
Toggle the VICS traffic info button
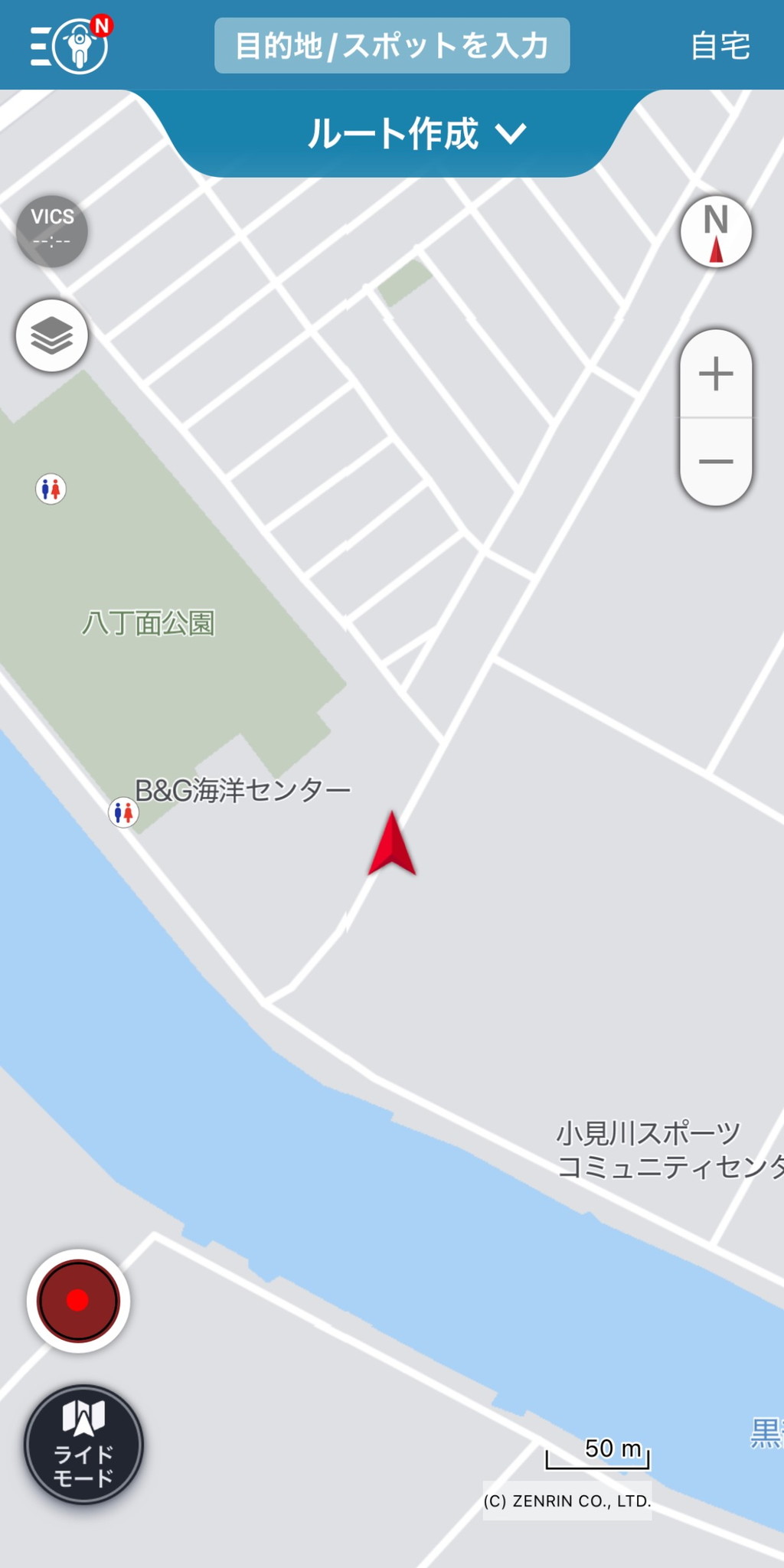point(52,230)
